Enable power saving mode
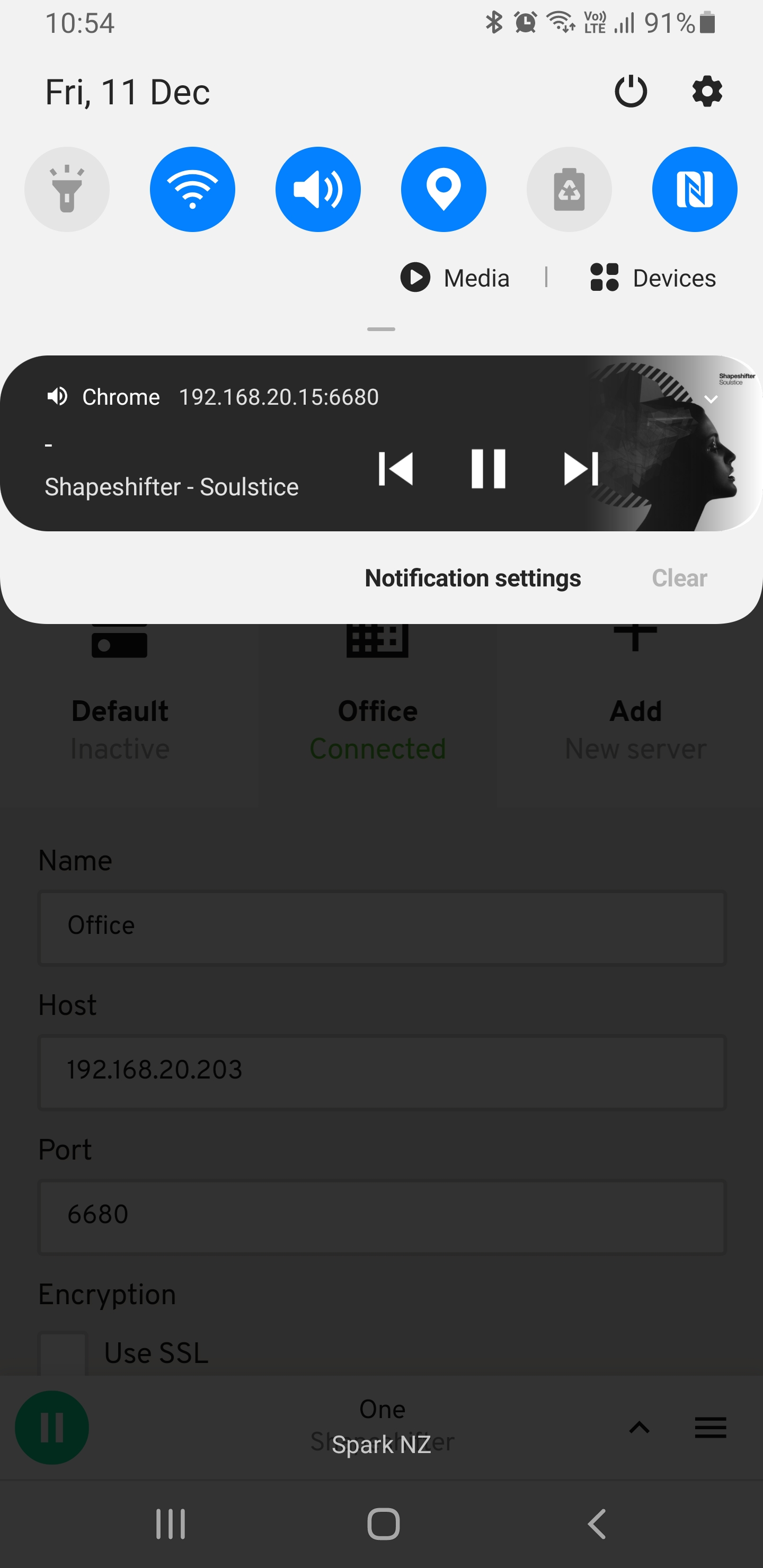 click(x=569, y=189)
